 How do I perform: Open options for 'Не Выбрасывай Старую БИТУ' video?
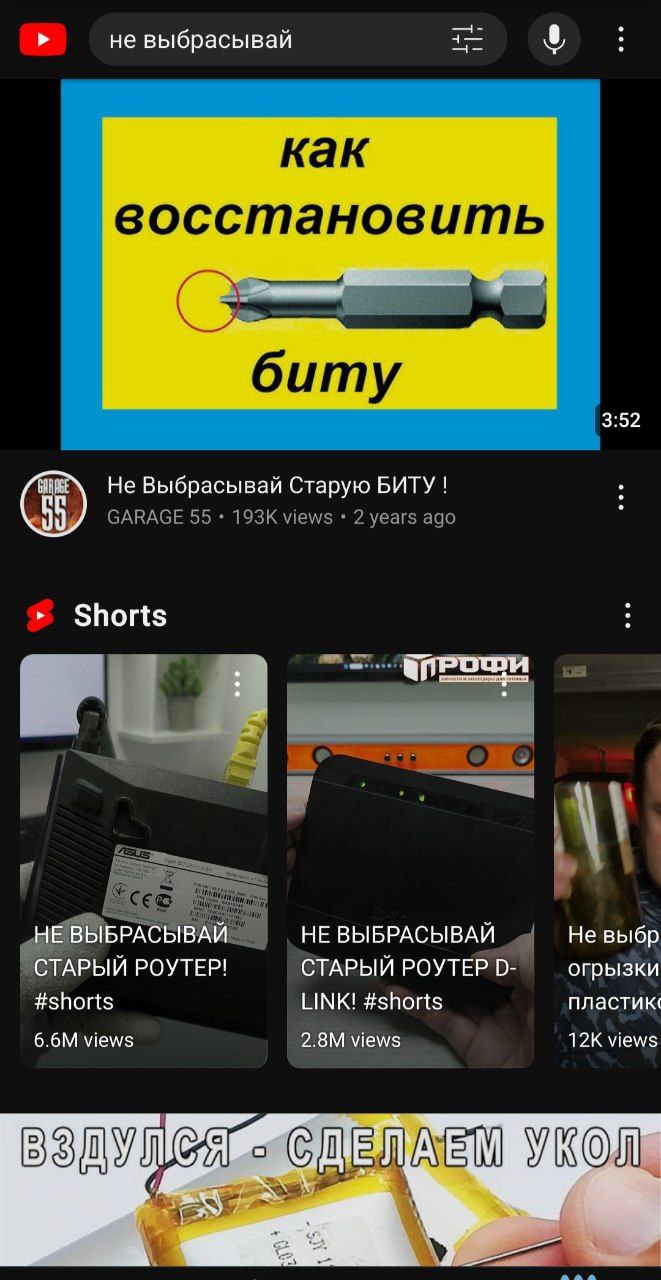621,497
